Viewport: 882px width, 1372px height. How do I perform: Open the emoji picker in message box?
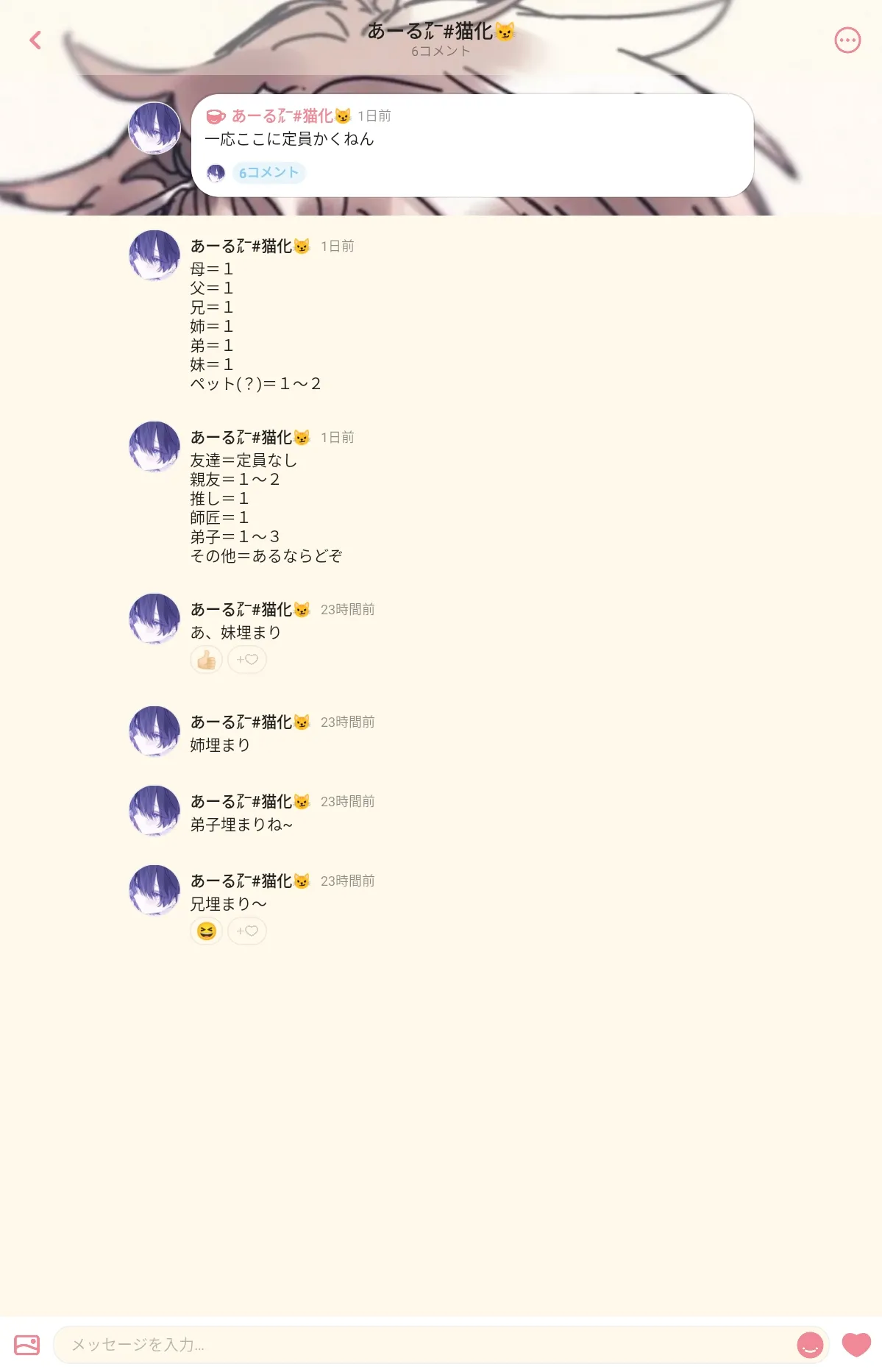pyautogui.click(x=810, y=1345)
